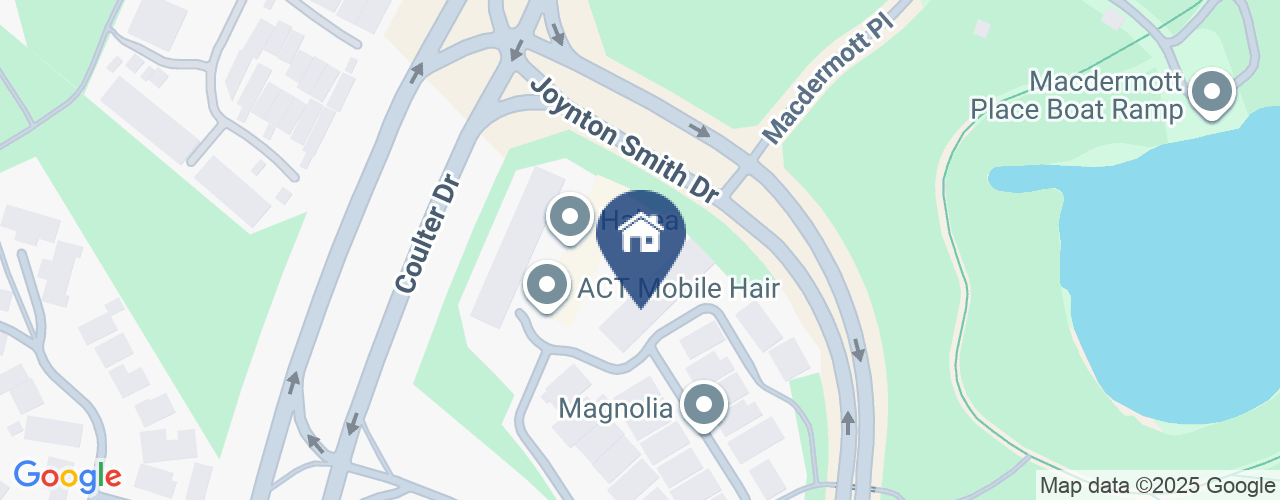Tap the pin partly hidden behind home marker
Screen dimensions: 1280x500
coord(570,216)
